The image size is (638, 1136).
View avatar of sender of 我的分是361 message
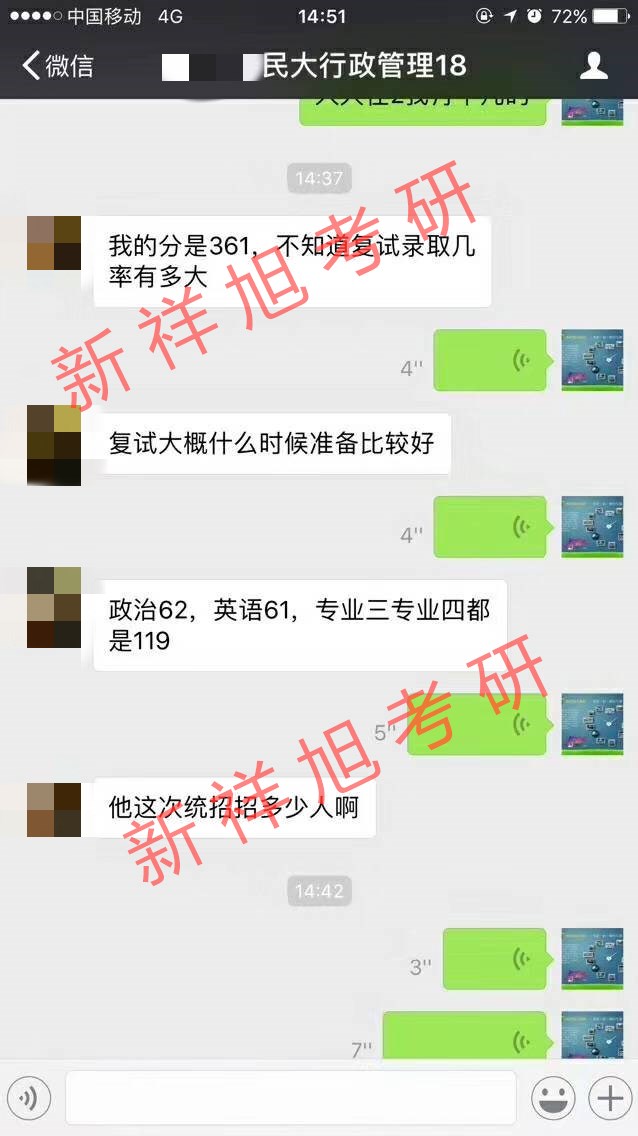[54, 243]
